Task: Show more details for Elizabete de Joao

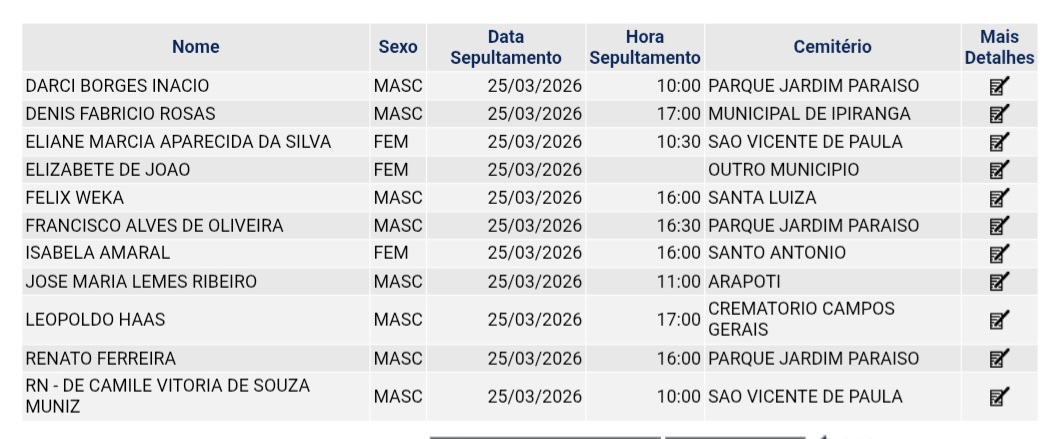Action: [998, 170]
